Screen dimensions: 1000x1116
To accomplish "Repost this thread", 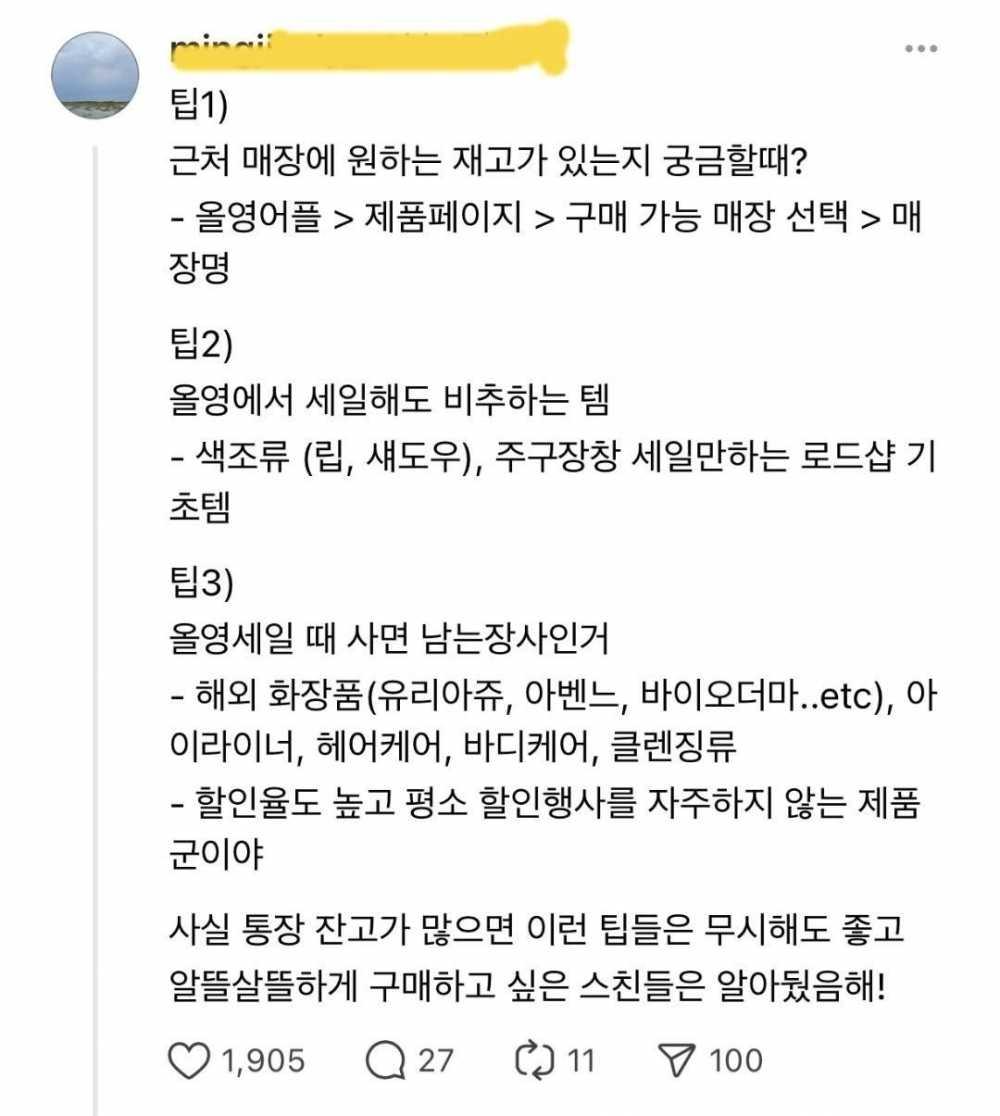I will 533,1060.
